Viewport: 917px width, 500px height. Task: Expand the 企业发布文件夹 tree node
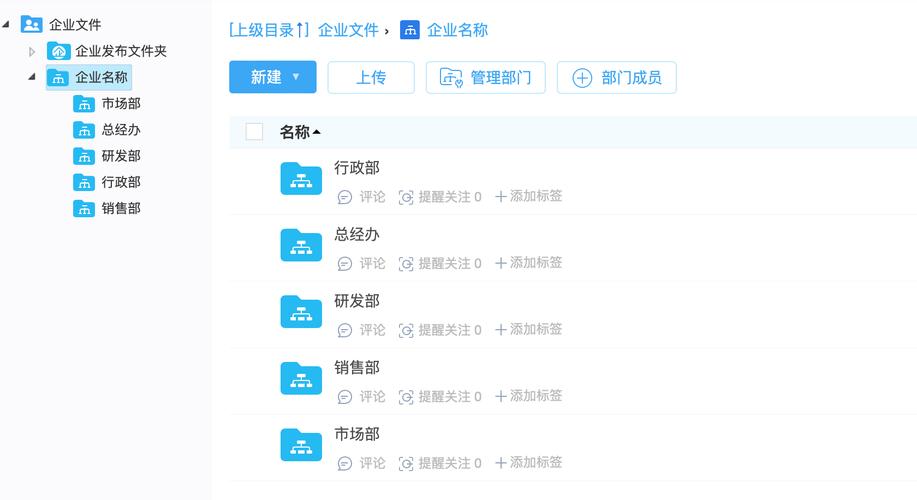(x=32, y=51)
